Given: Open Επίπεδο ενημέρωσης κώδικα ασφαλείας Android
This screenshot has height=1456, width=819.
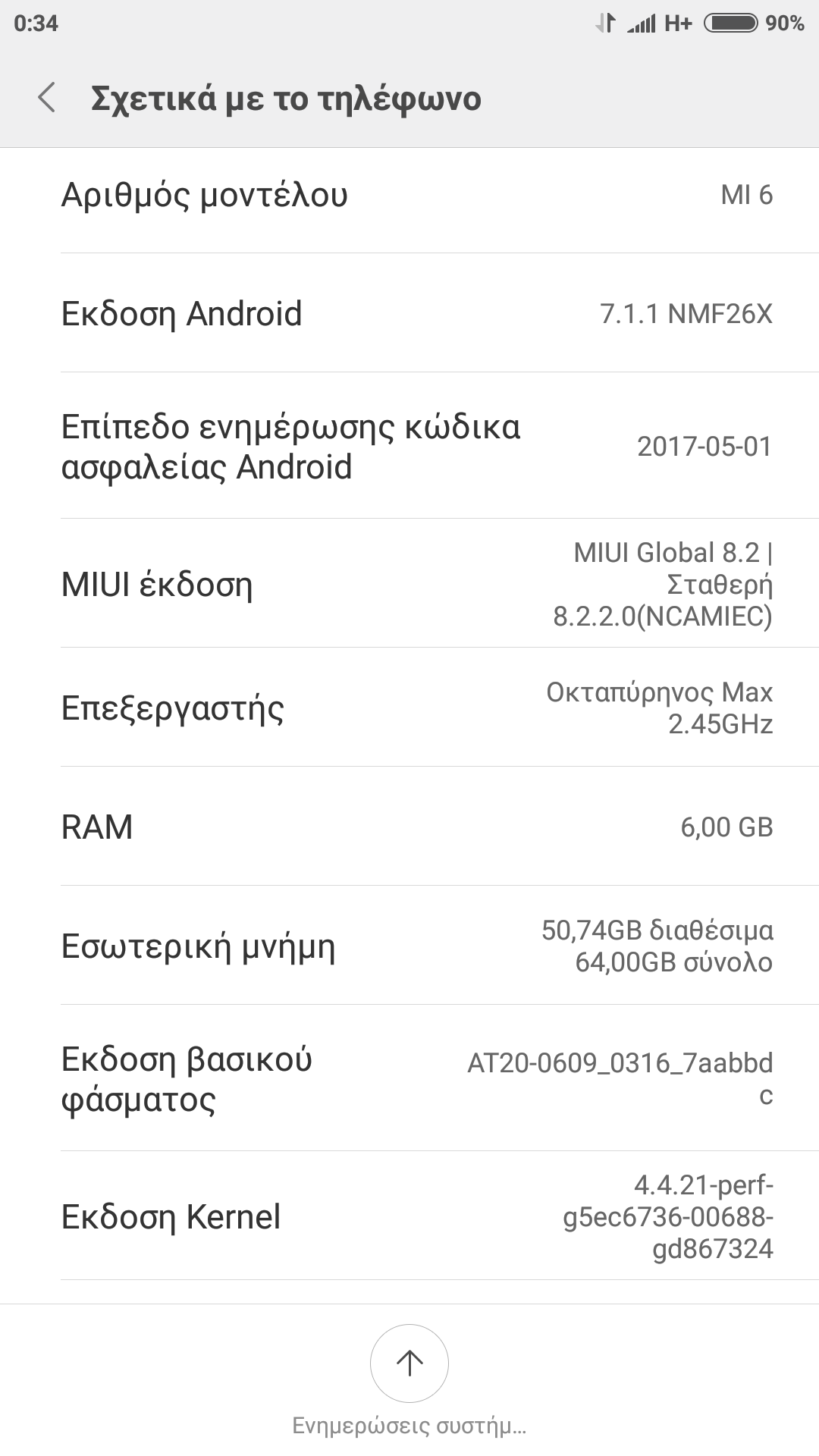Looking at the screenshot, I should tap(409, 446).
